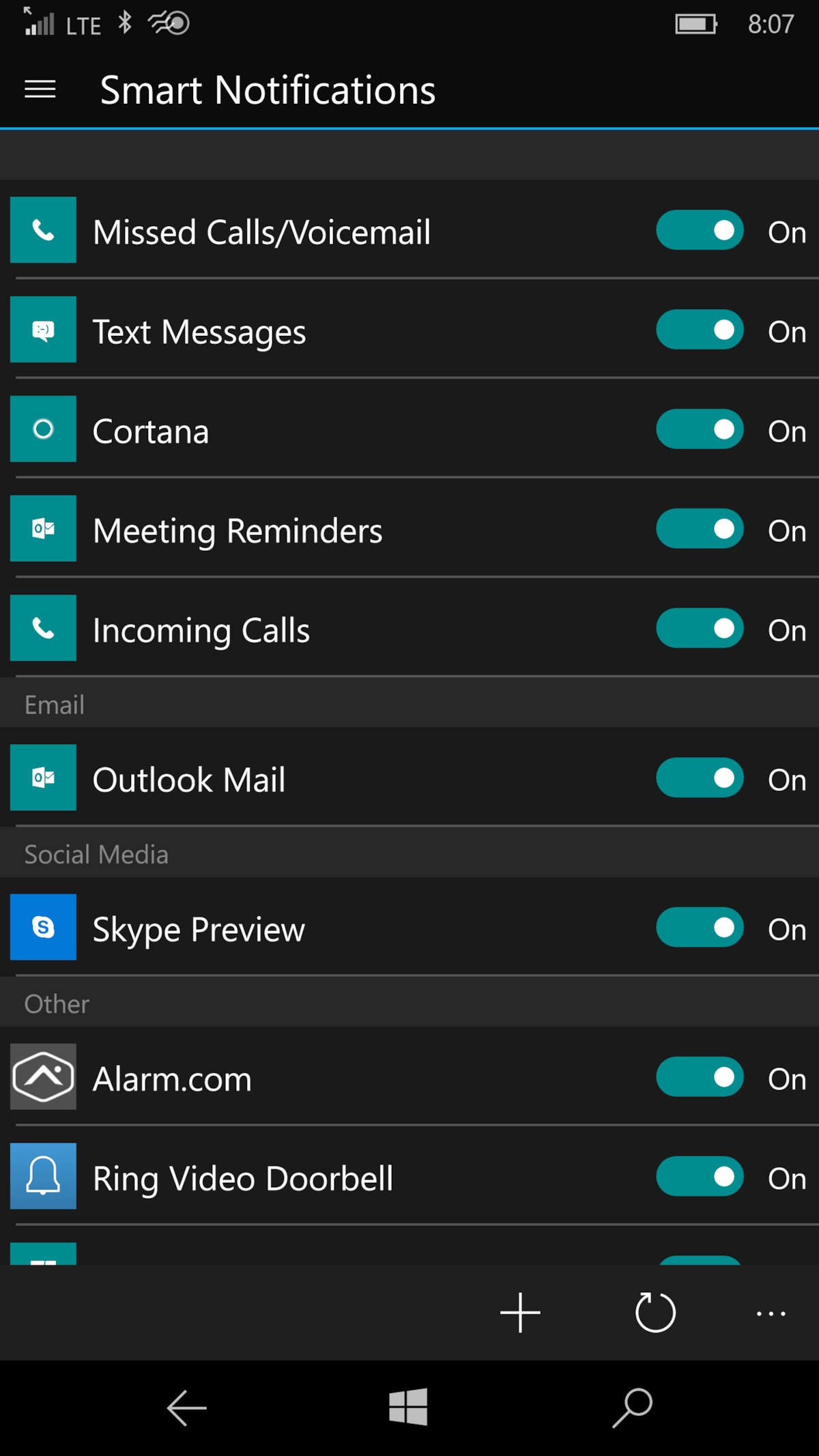Switch off the Cortana toggle
Viewport: 819px width, 1456px height.
700,429
